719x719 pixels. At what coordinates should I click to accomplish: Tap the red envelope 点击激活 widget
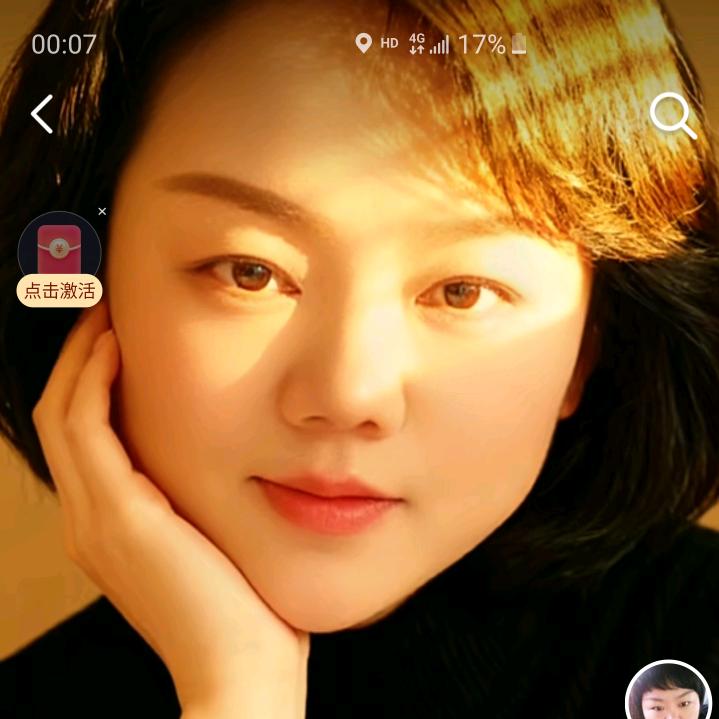point(60,260)
